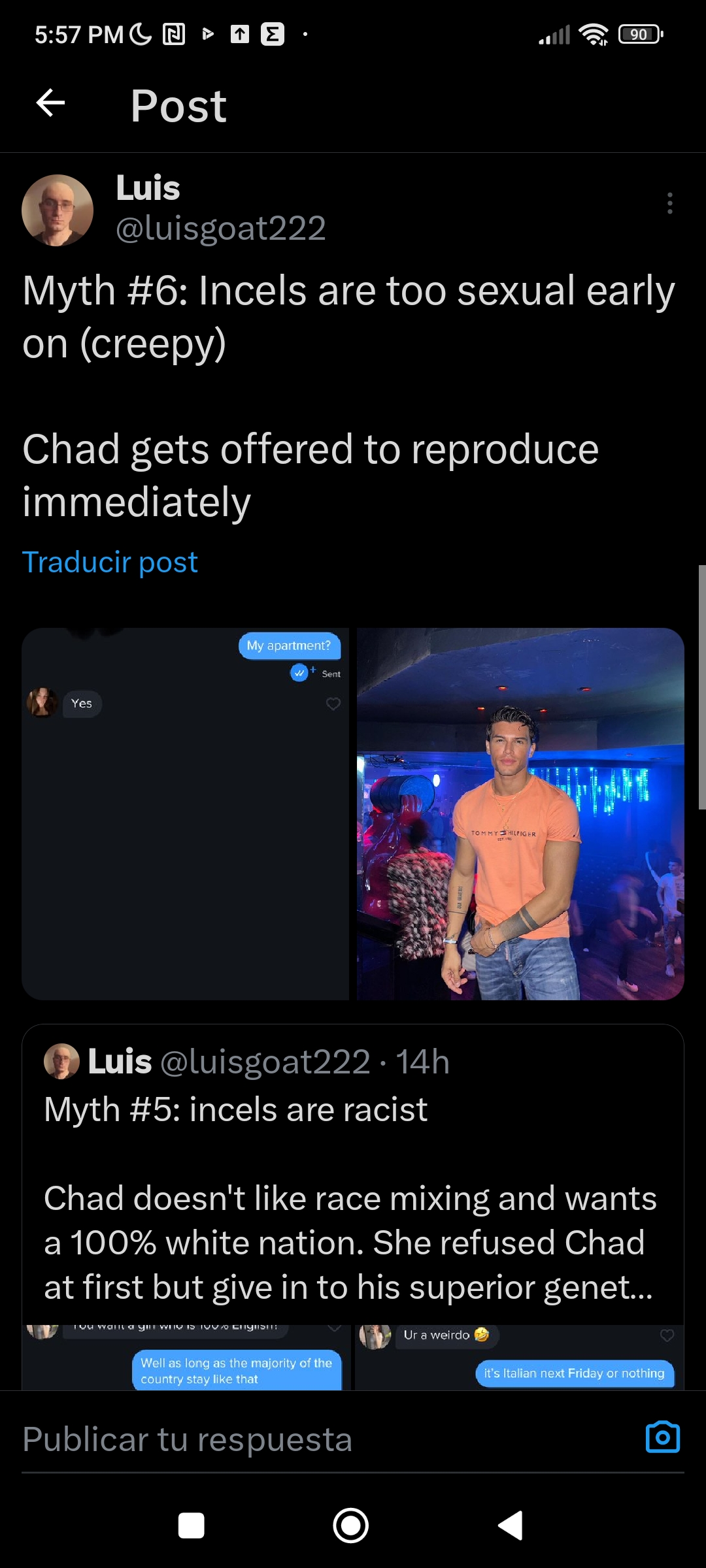Screen dimensions: 706x1568
Task: Open the post's three-dot overflow menu
Action: point(669,203)
